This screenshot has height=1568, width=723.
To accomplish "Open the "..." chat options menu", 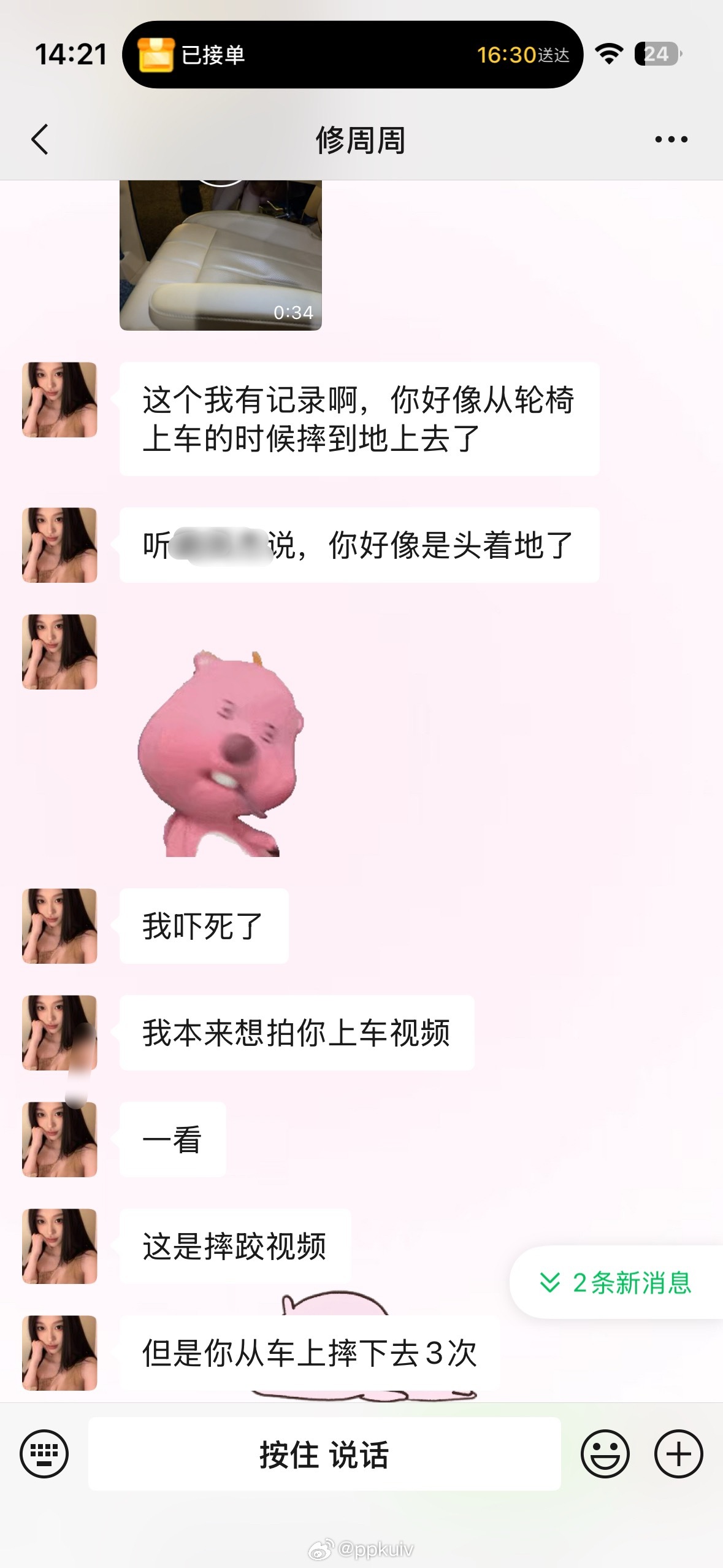I will [x=668, y=139].
